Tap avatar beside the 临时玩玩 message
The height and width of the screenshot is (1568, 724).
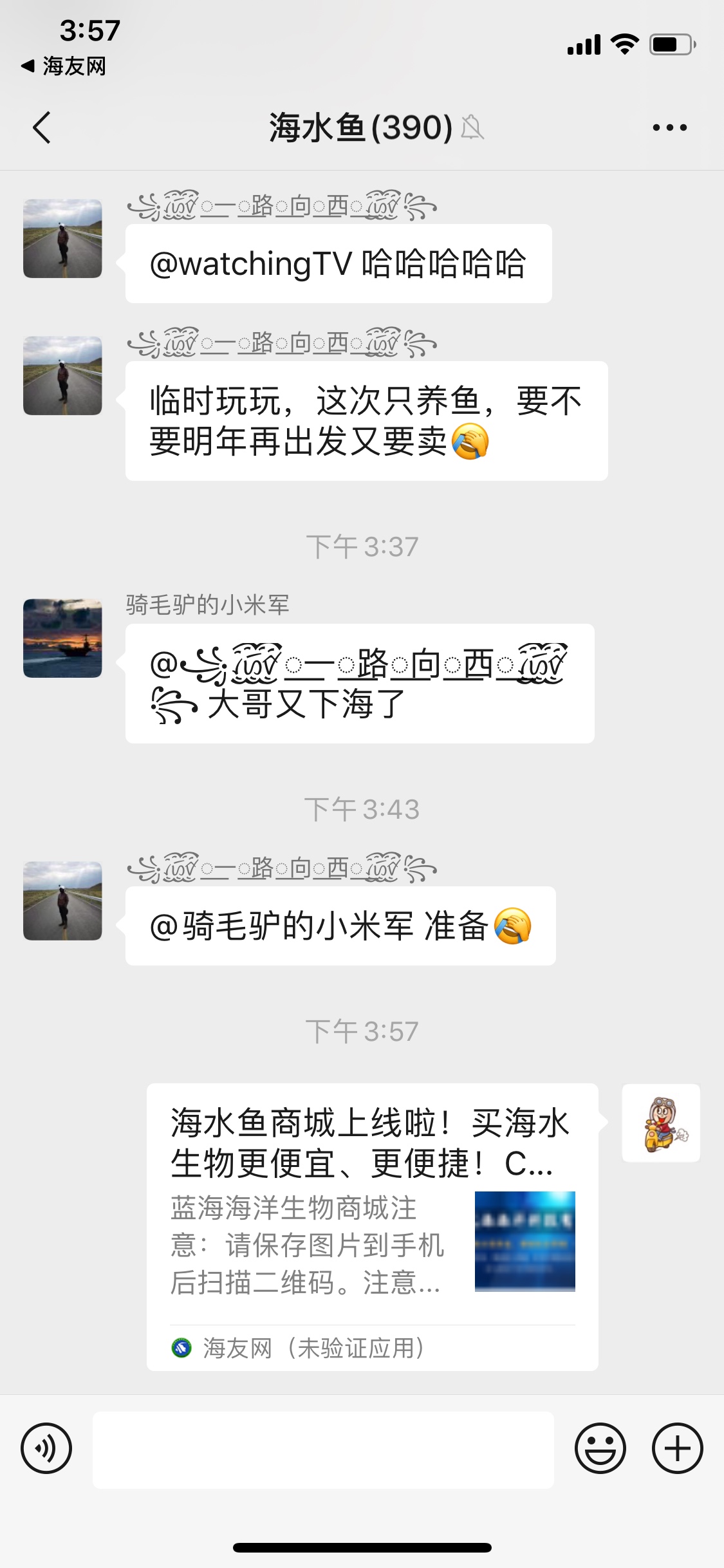coord(62,376)
